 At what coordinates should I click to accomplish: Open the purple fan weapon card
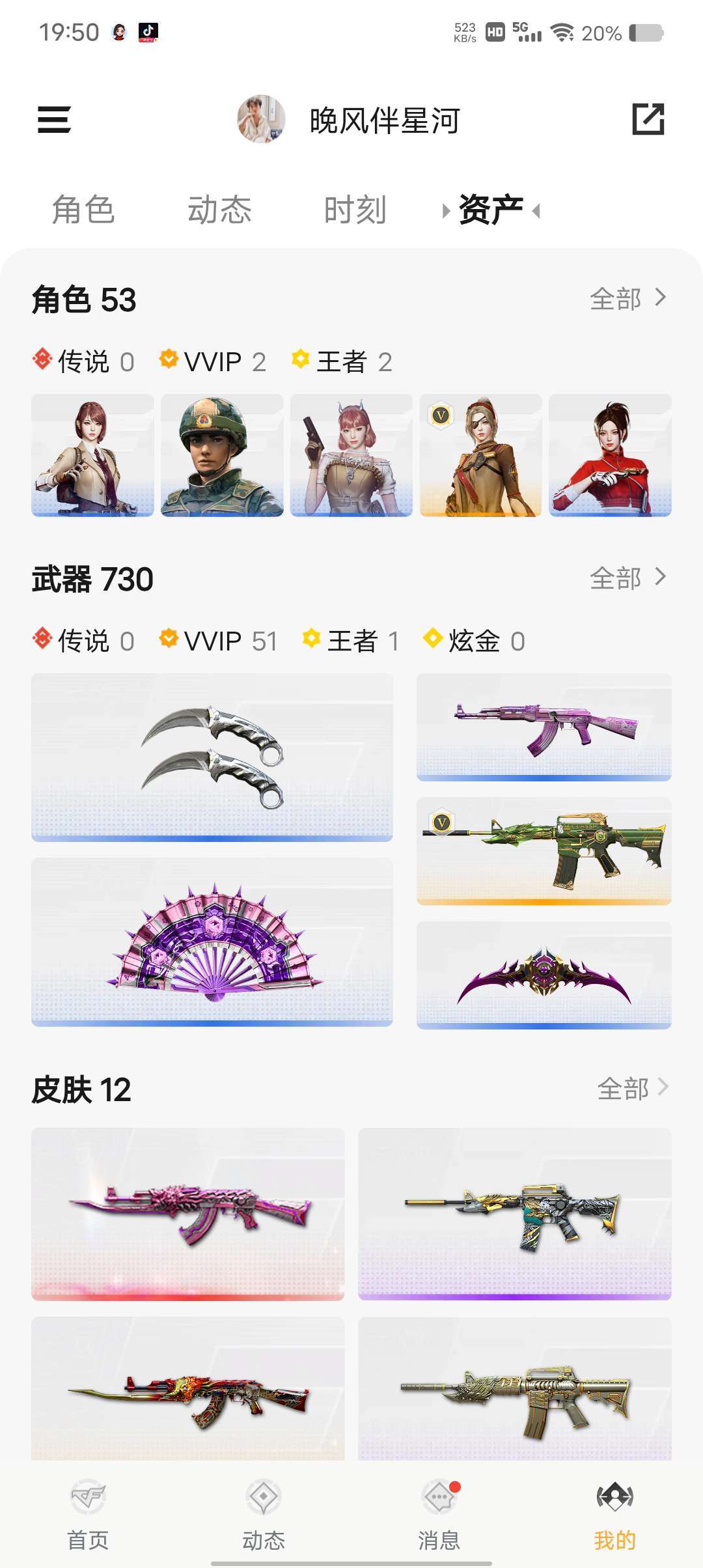pos(212,942)
